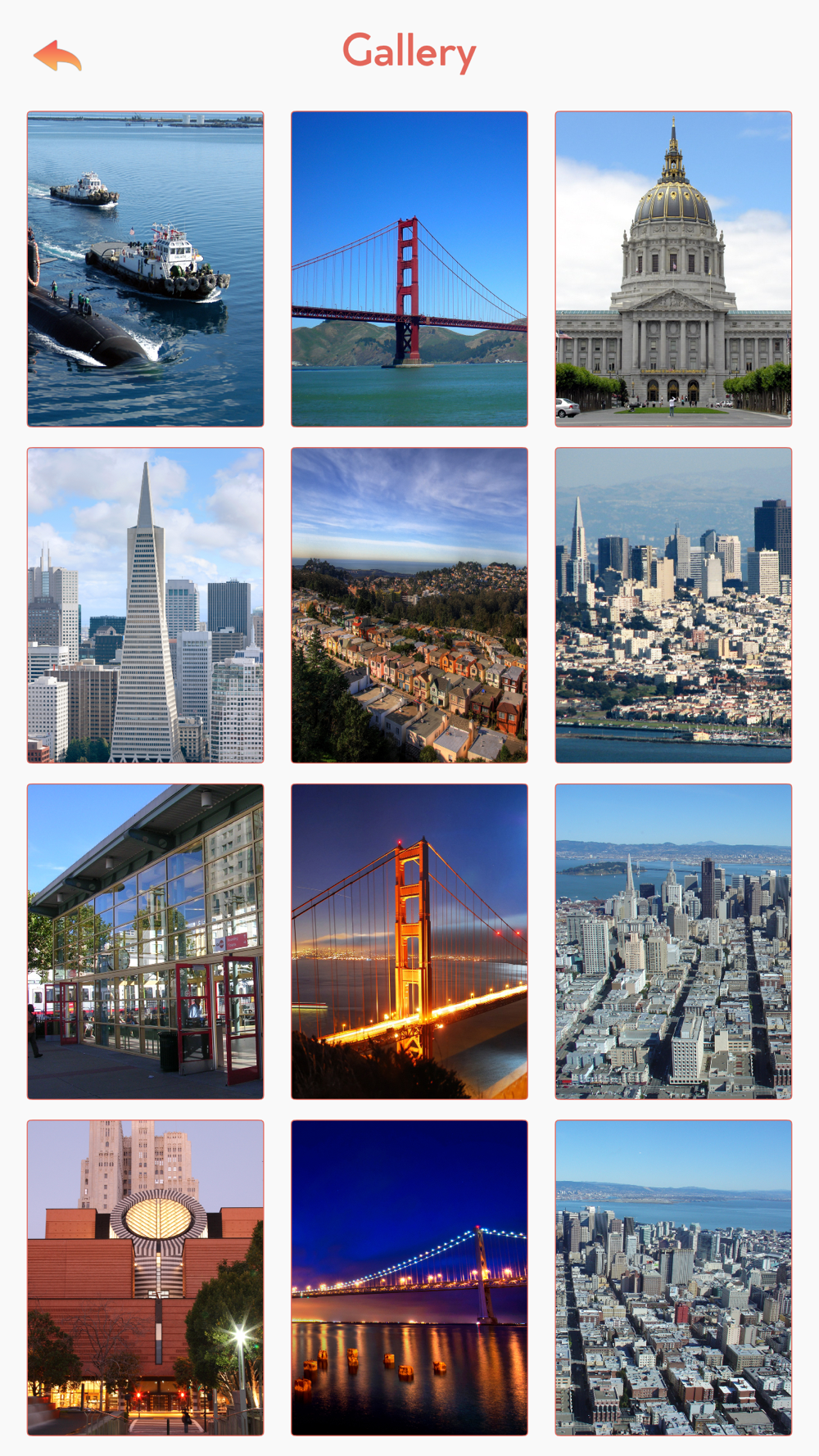Open the submarine and tugboats photo
The image size is (819, 1456).
(146, 269)
